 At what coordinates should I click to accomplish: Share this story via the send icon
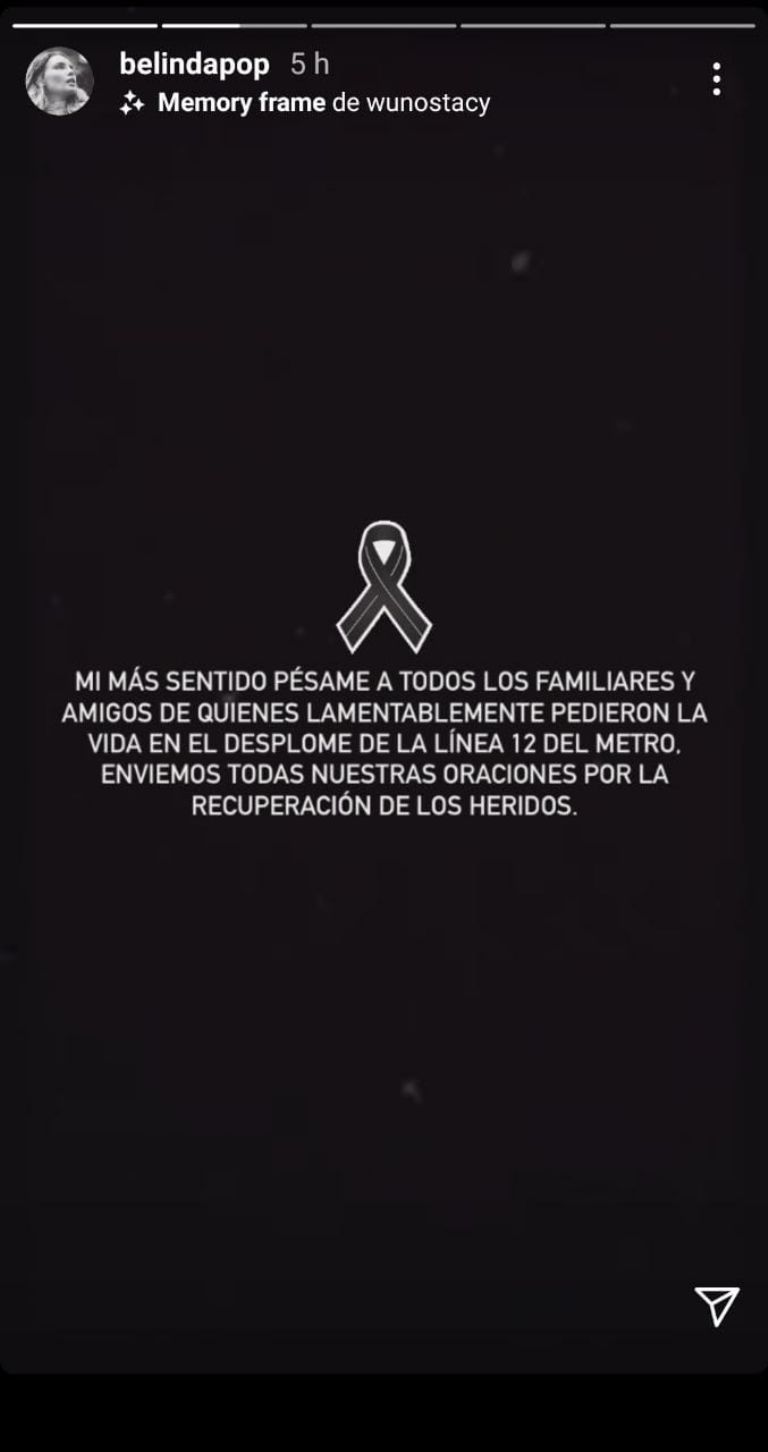[x=717, y=1306]
